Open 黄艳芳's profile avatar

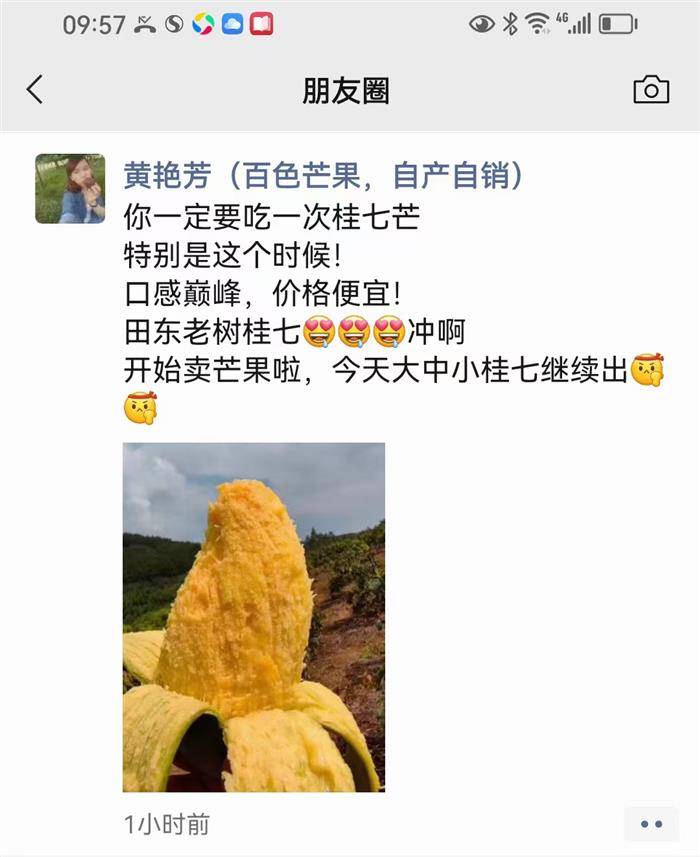(70, 188)
